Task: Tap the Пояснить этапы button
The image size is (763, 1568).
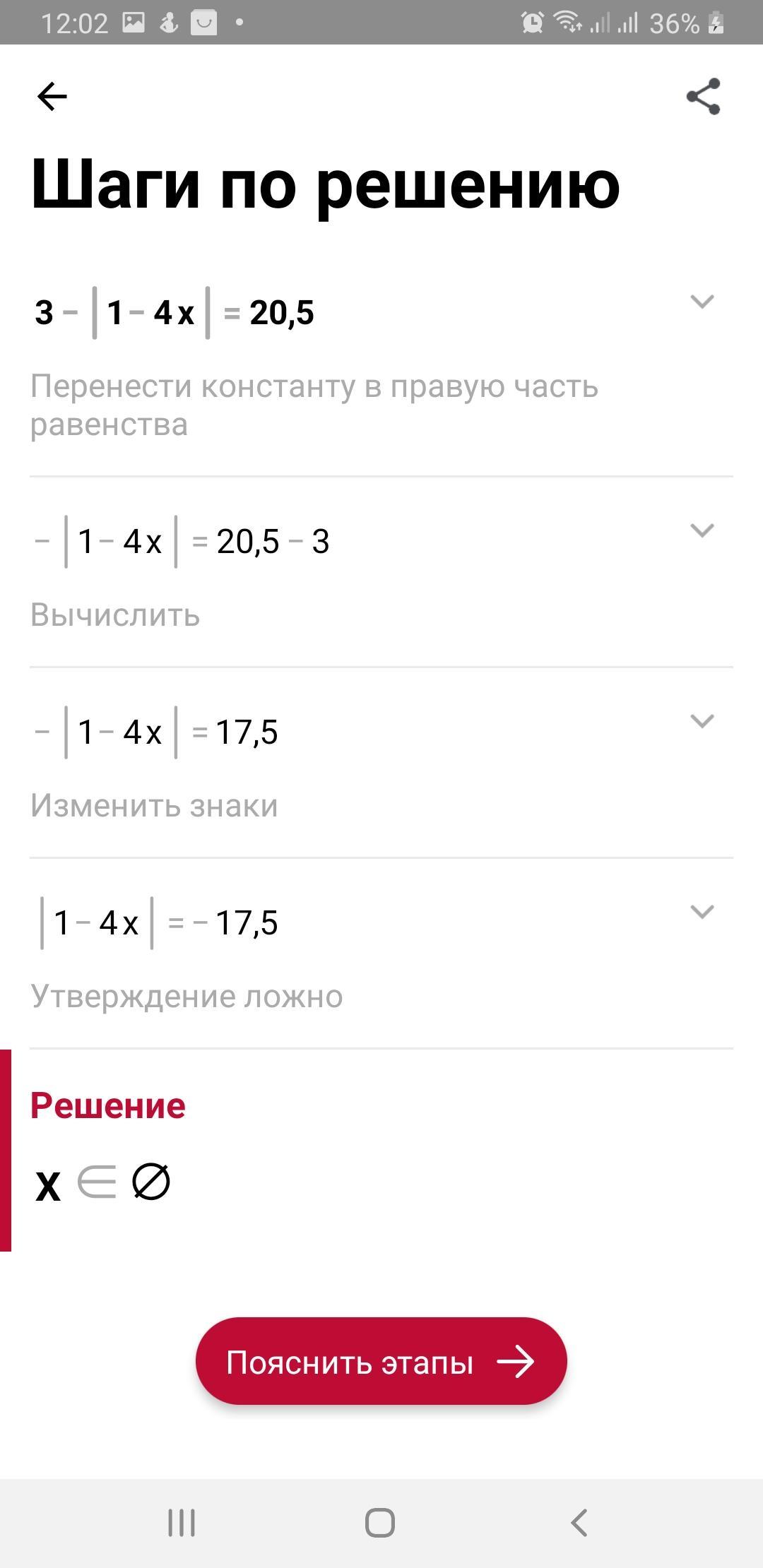Action: pos(381,1361)
